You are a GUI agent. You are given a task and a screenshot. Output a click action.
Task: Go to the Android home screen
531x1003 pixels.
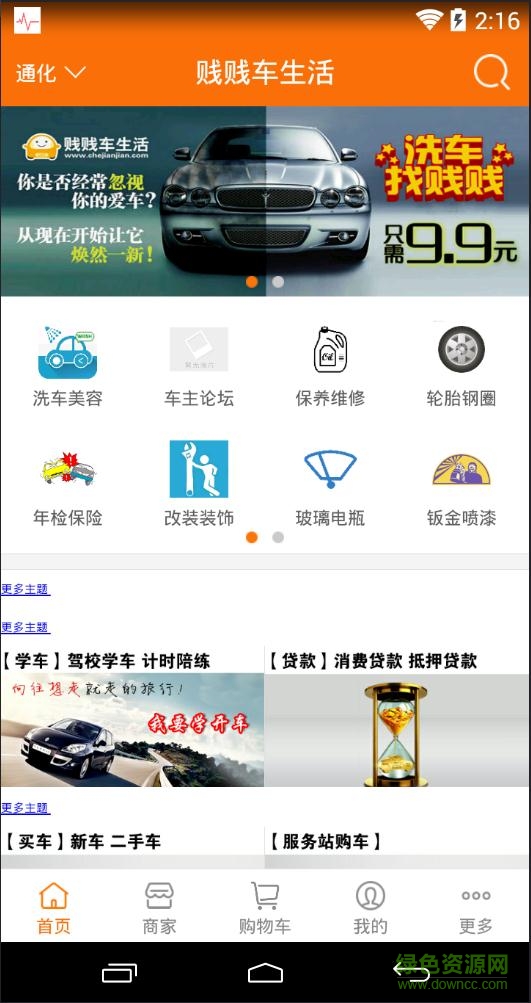click(265, 973)
